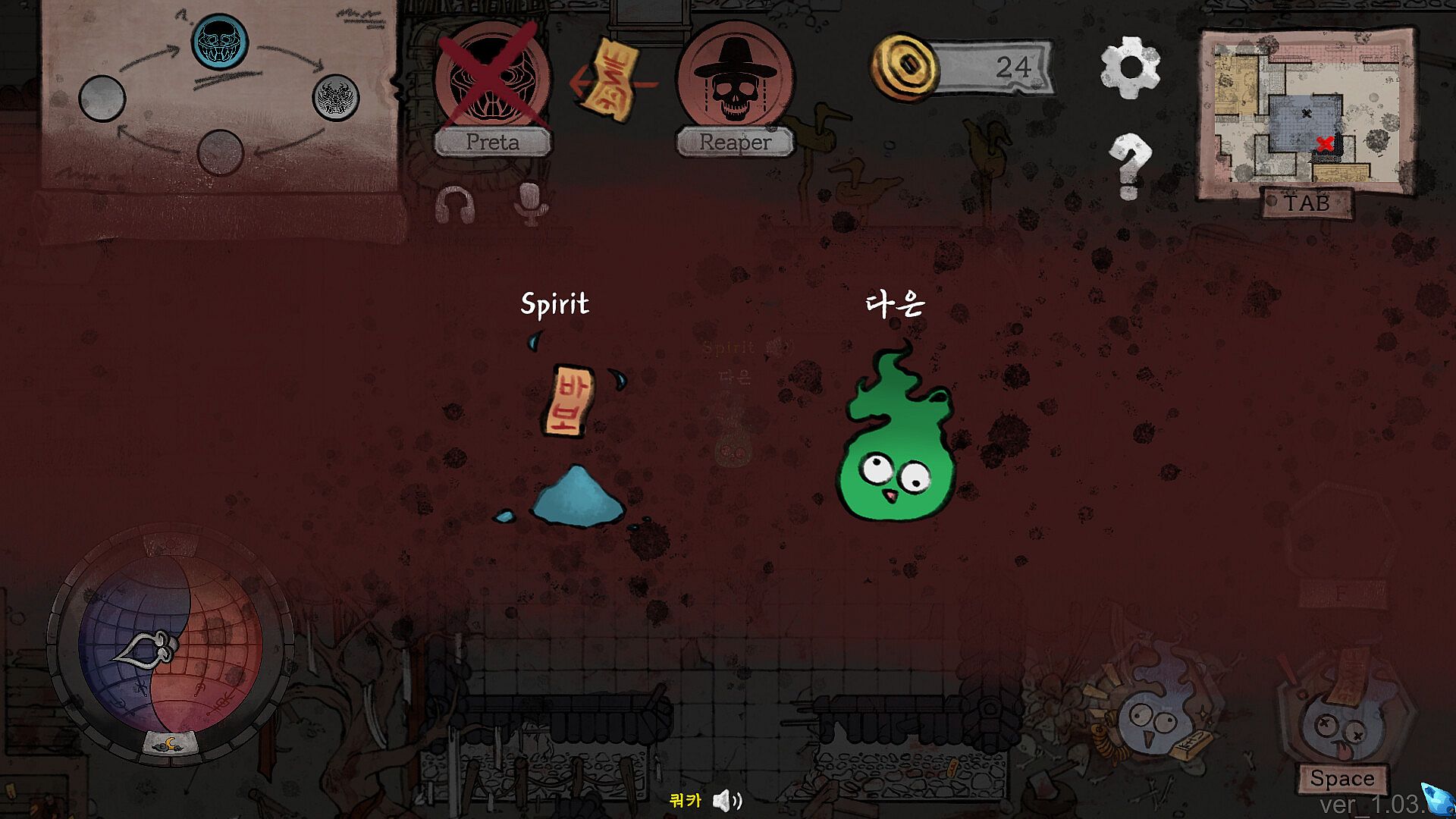Open the settings gear
Screen dimensions: 1456x819
point(1130,67)
